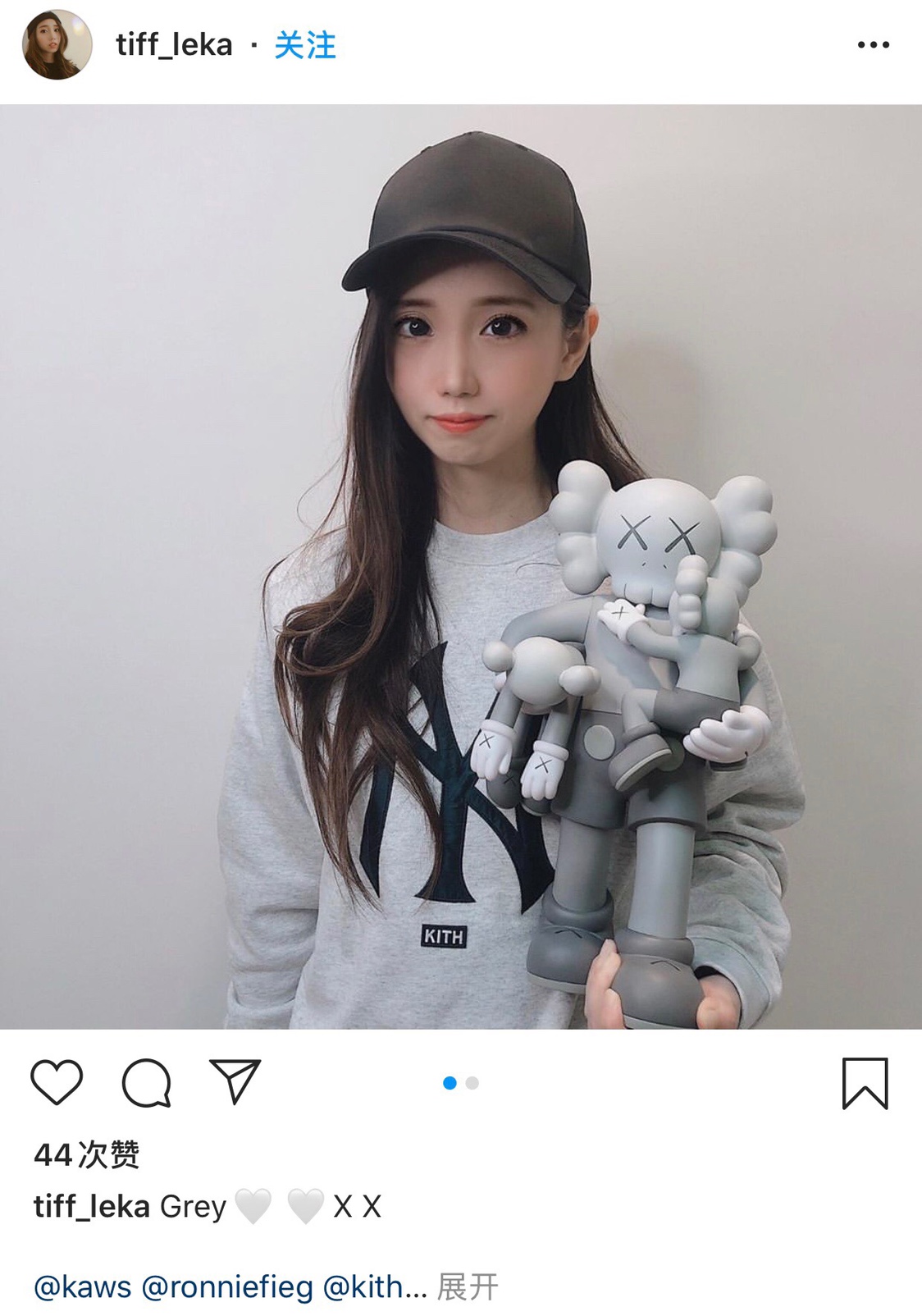Expand the caption with 展开
Viewport: 922px width, 1316px height.
(x=468, y=1286)
